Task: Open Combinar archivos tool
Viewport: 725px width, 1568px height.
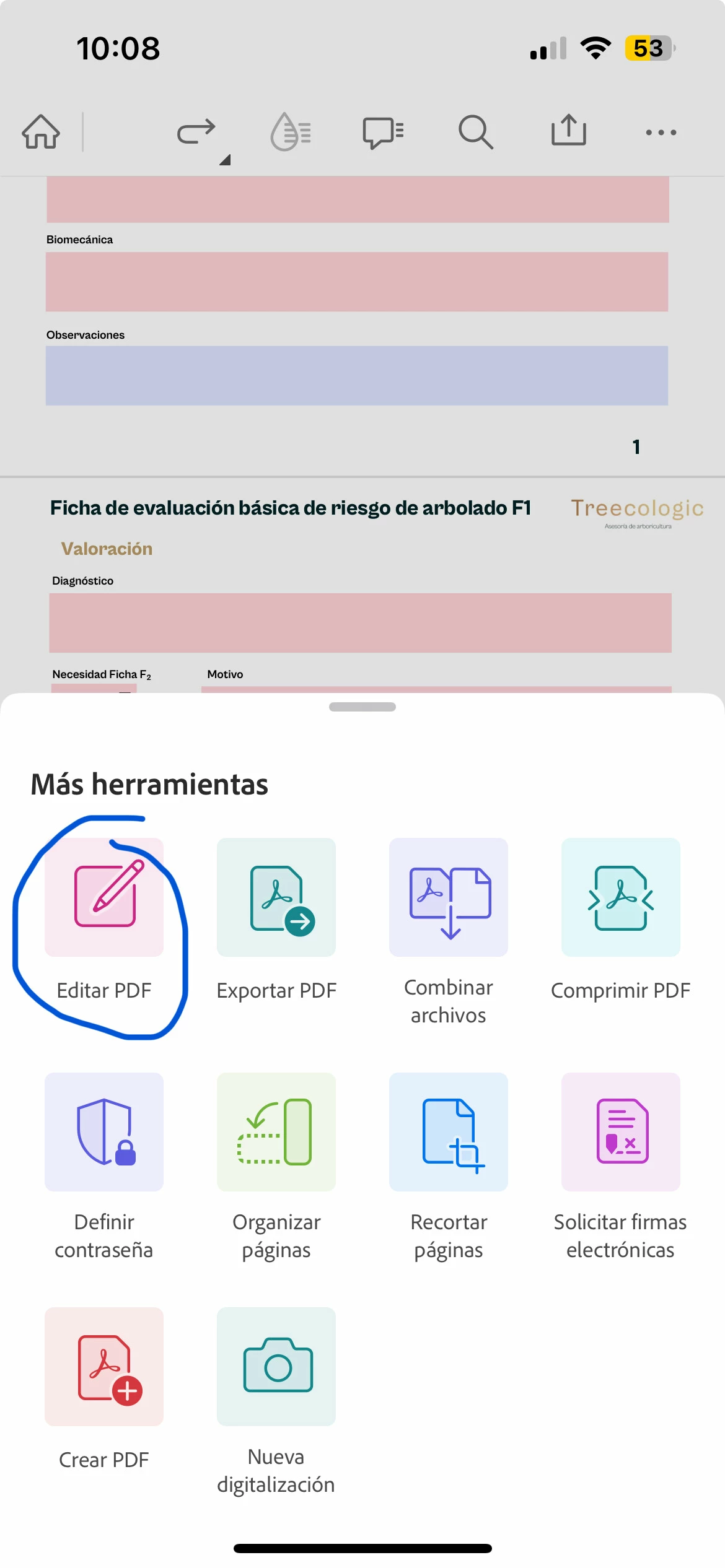Action: pyautogui.click(x=449, y=897)
